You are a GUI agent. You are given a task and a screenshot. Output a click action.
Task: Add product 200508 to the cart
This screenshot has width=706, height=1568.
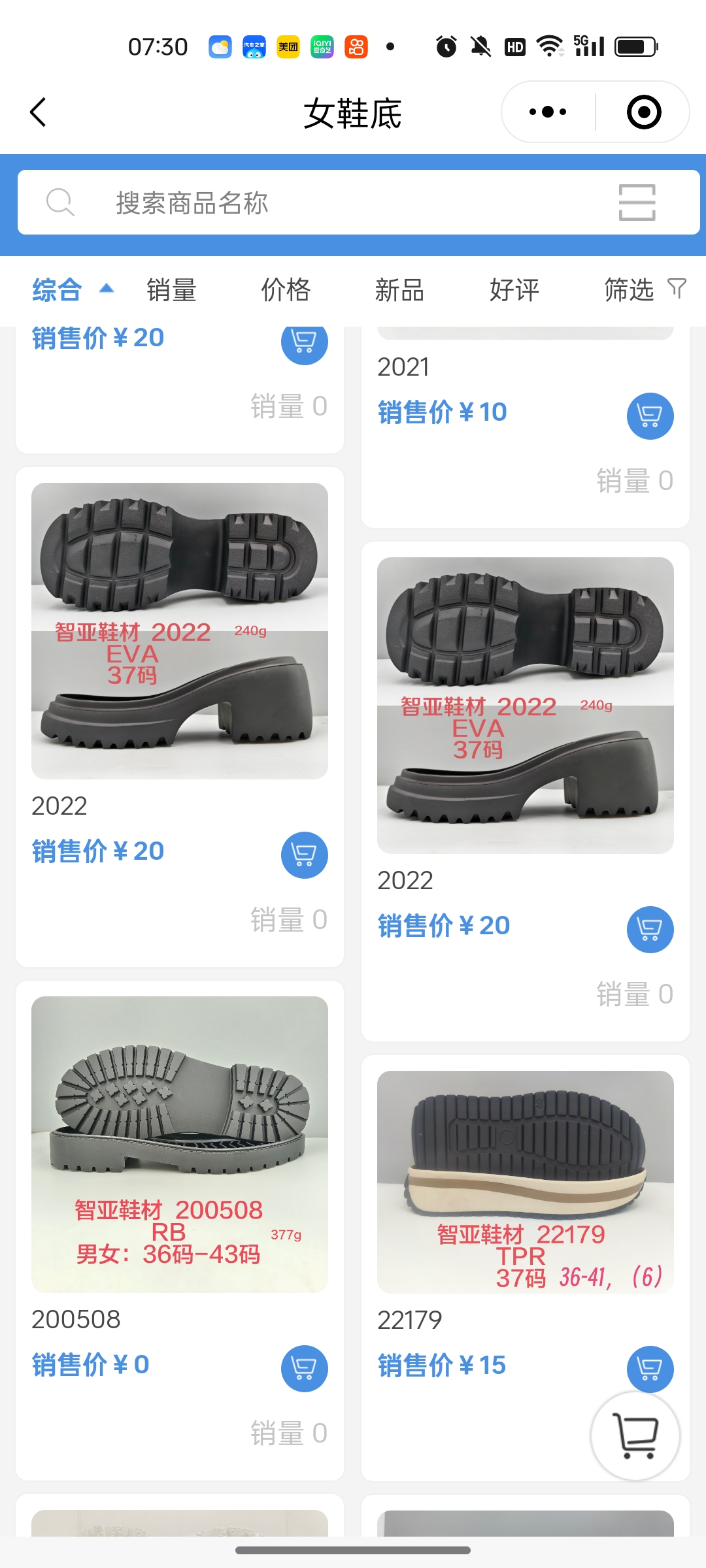coord(304,1368)
